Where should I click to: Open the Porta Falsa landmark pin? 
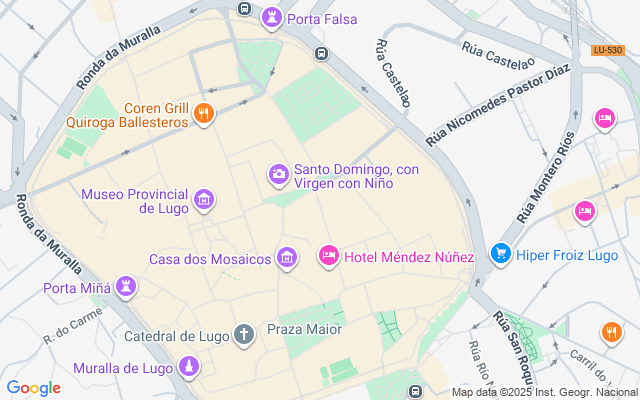(271, 18)
